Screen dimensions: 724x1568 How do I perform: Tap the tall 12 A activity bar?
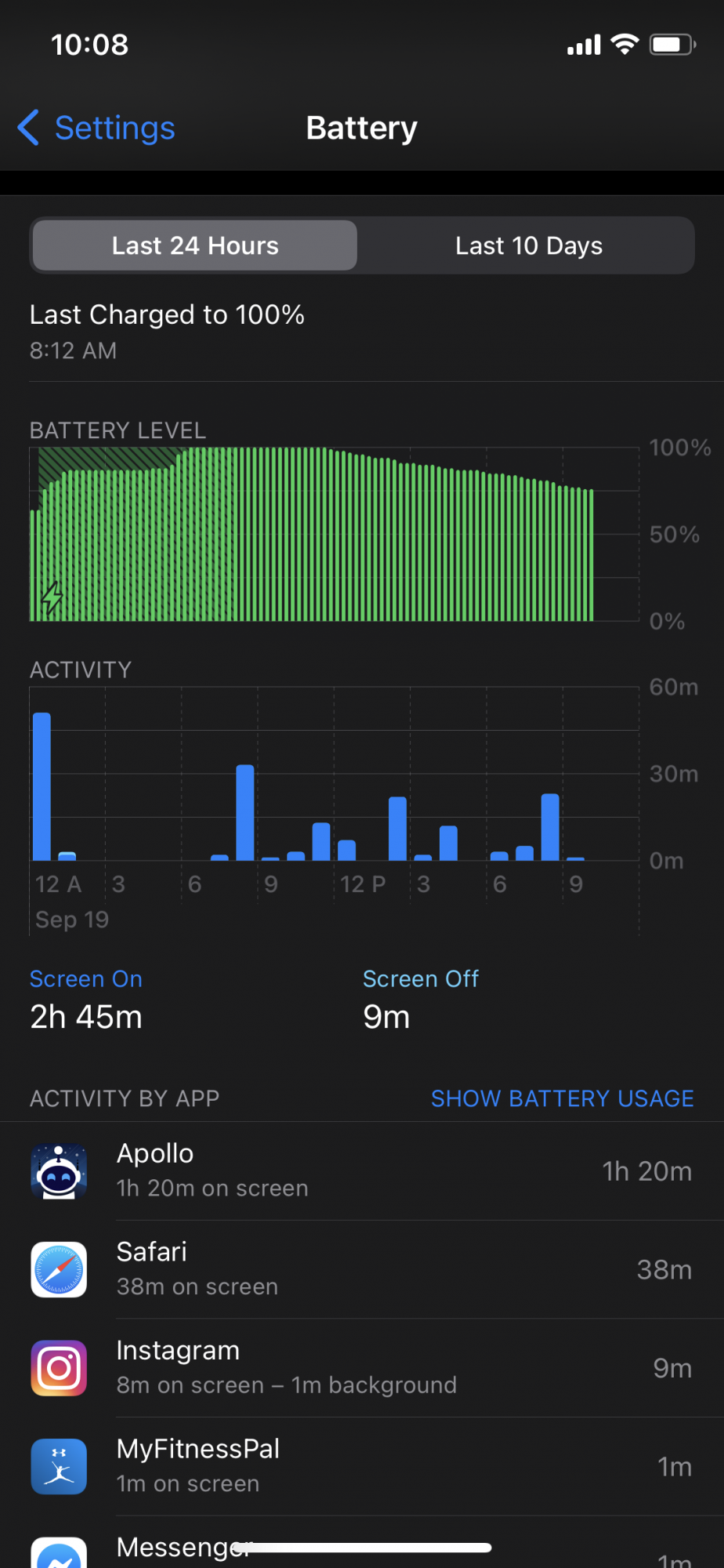pyautogui.click(x=42, y=786)
